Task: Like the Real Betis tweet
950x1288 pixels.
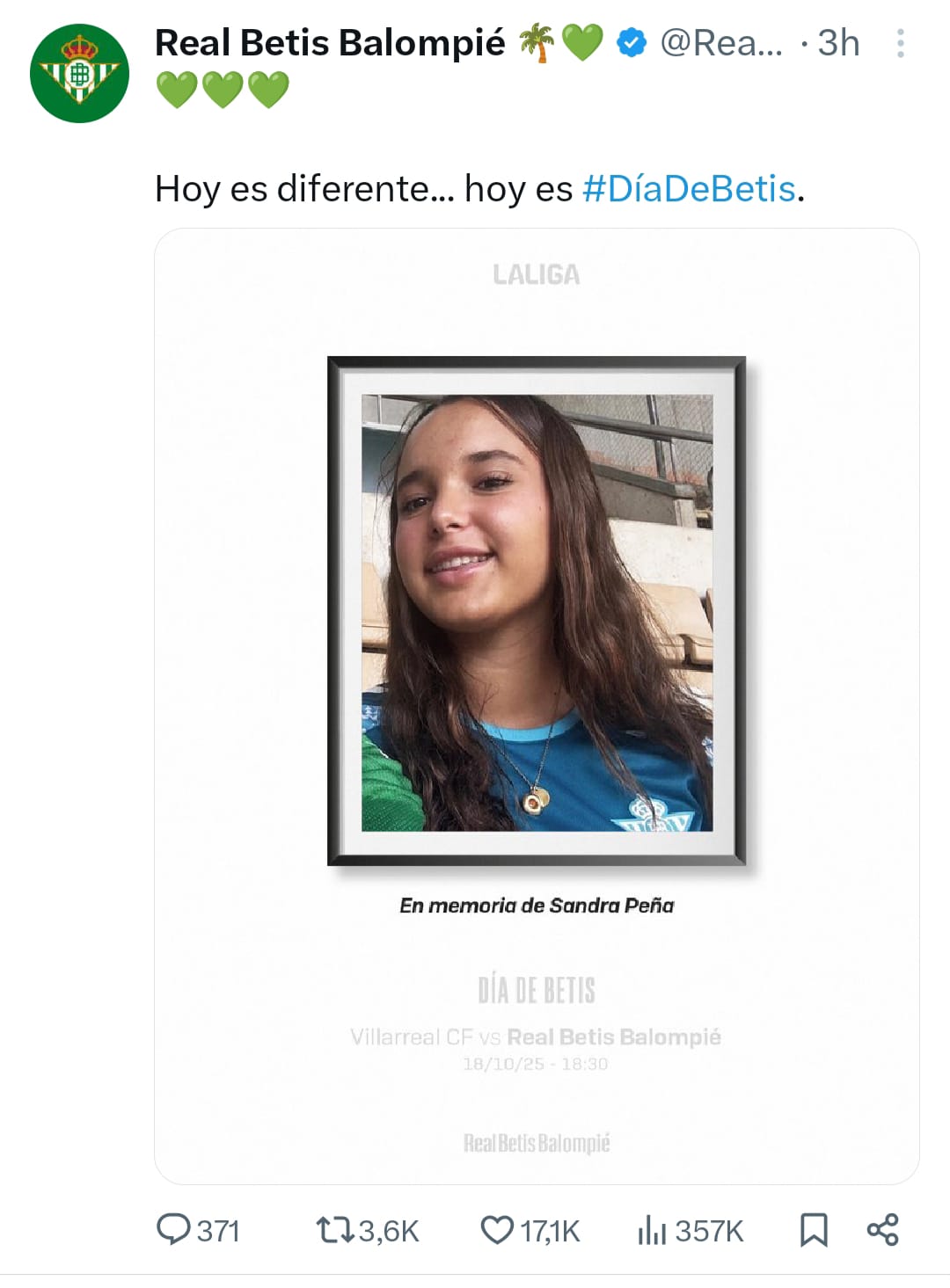Action: [497, 1229]
